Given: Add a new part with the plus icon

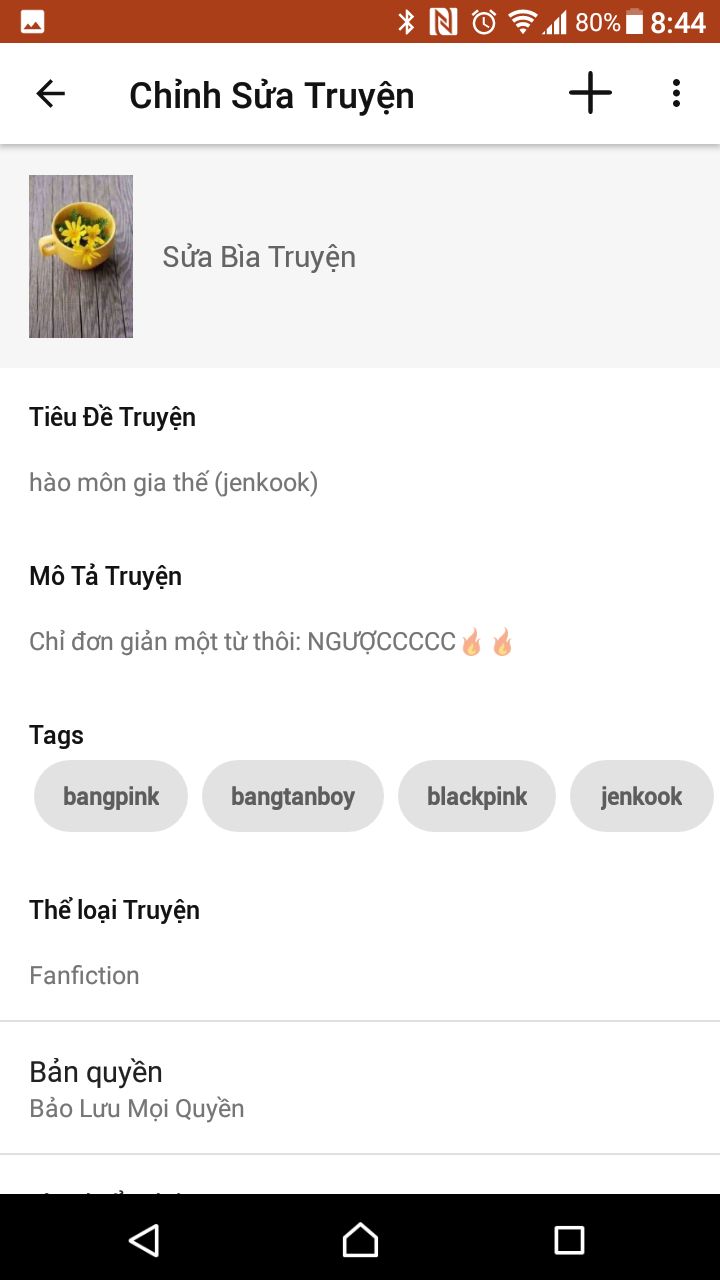Looking at the screenshot, I should pyautogui.click(x=590, y=93).
